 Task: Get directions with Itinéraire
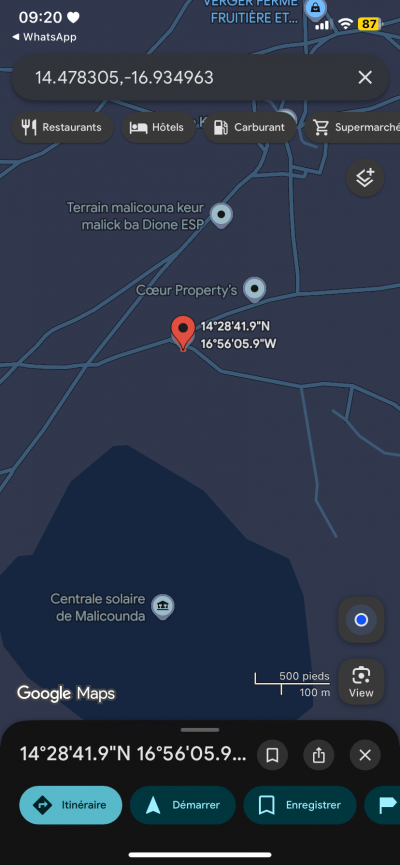tap(71, 805)
